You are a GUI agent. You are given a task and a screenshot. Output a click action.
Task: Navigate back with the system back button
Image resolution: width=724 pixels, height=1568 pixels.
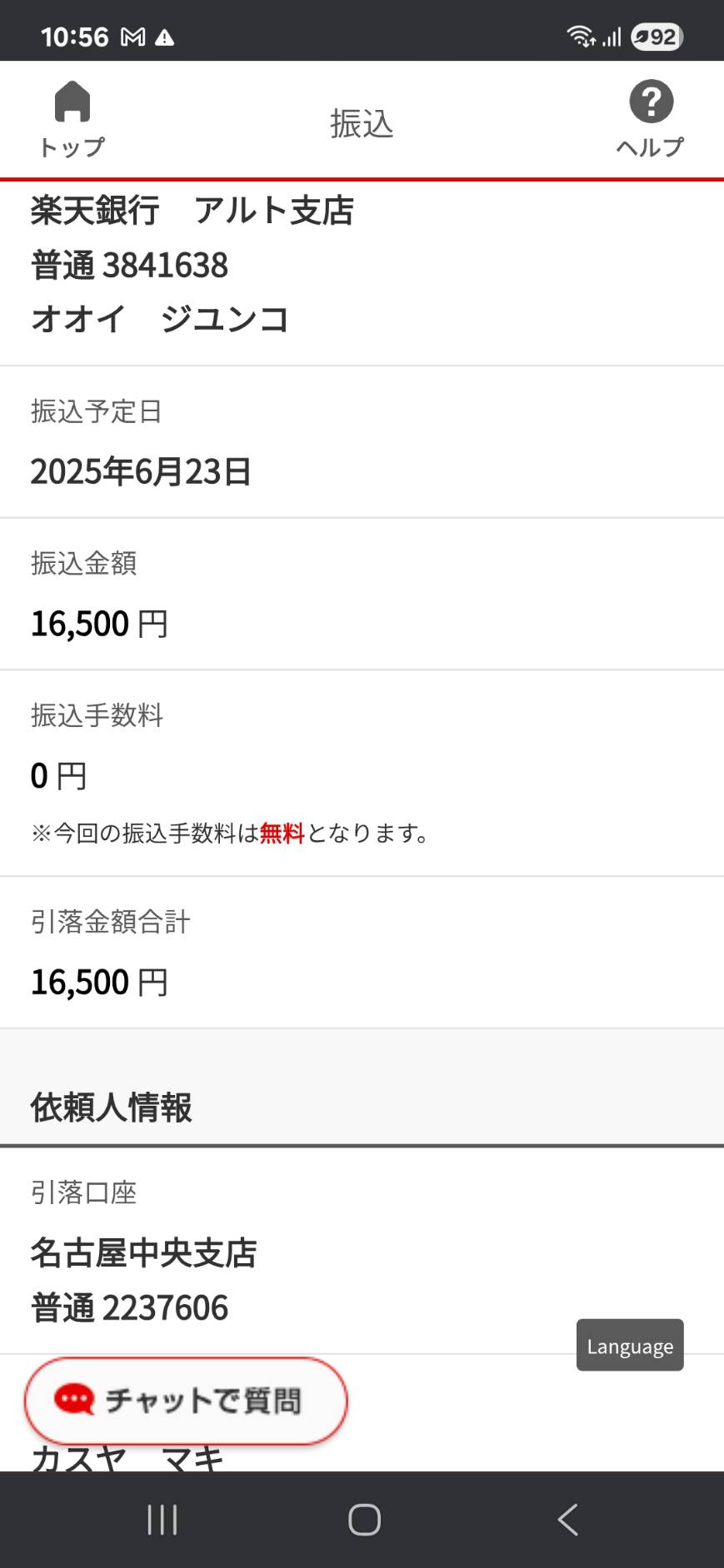tap(567, 1520)
